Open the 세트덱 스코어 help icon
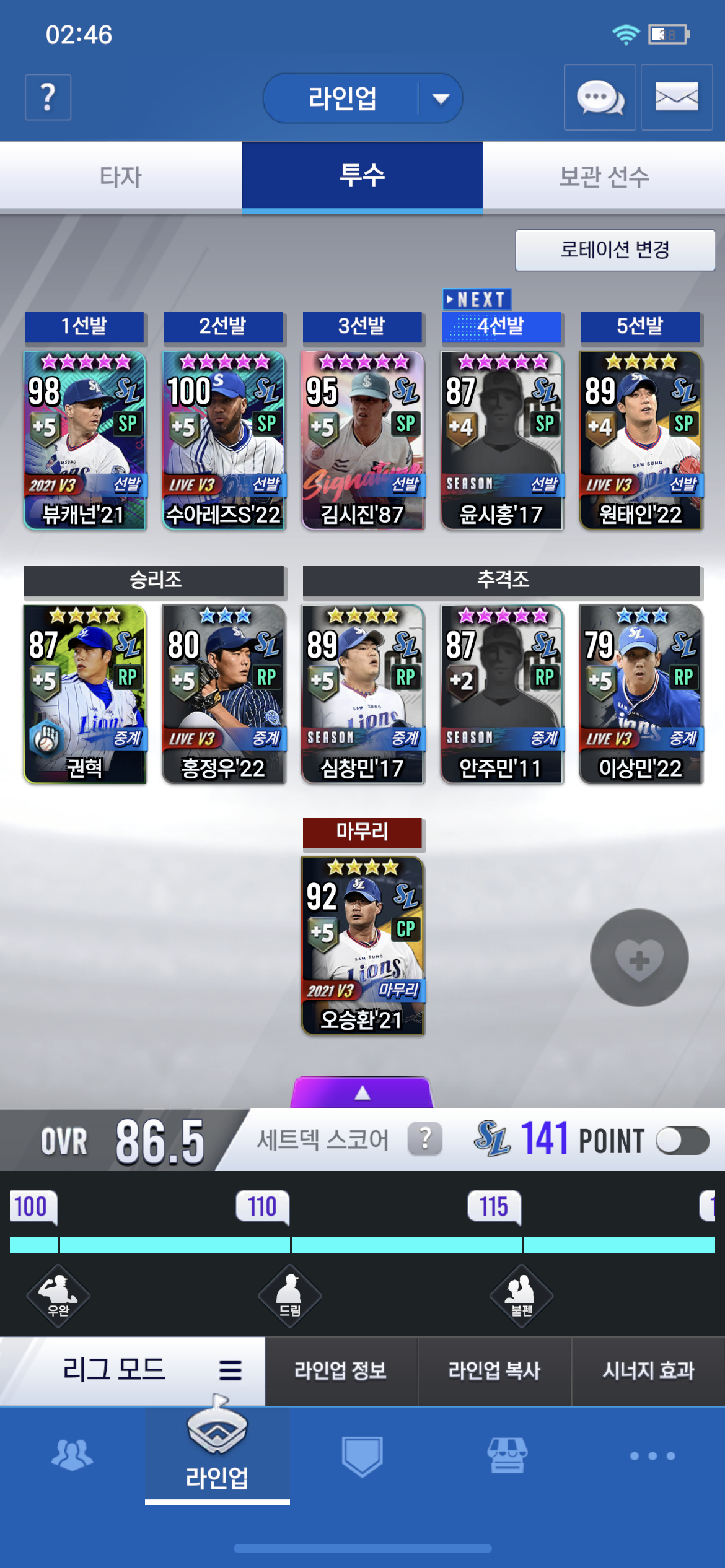 (425, 1139)
